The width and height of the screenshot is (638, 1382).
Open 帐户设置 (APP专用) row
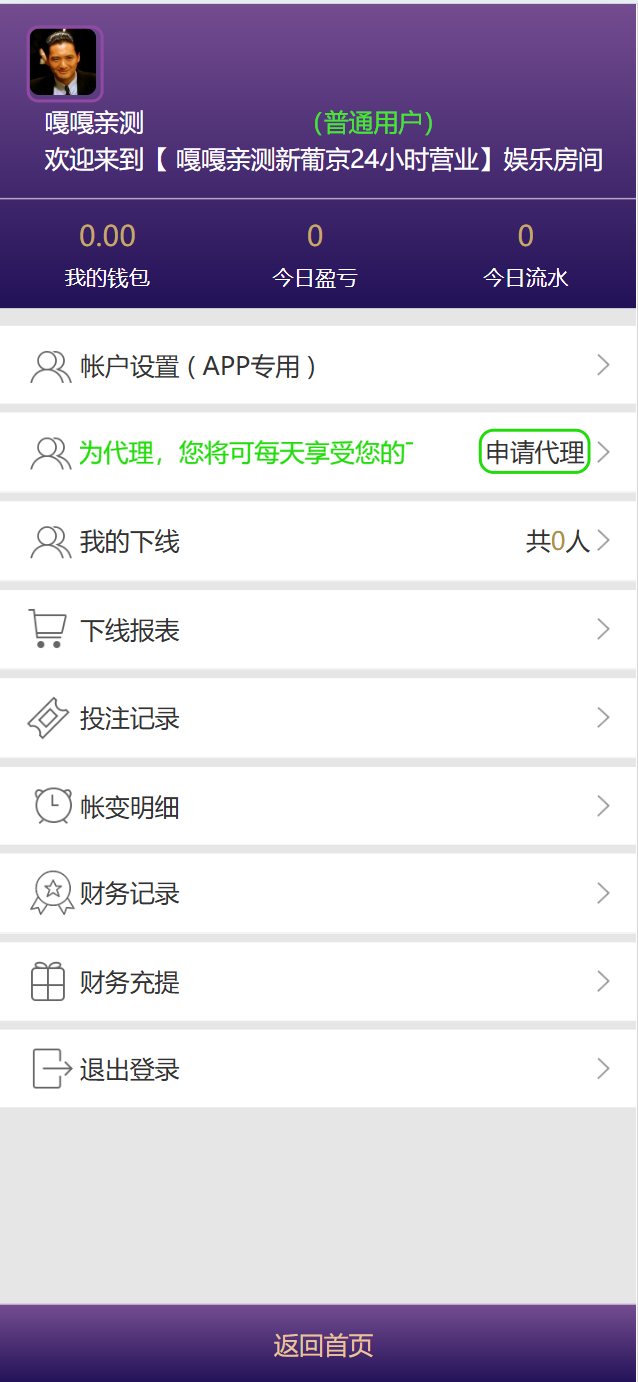(x=318, y=365)
